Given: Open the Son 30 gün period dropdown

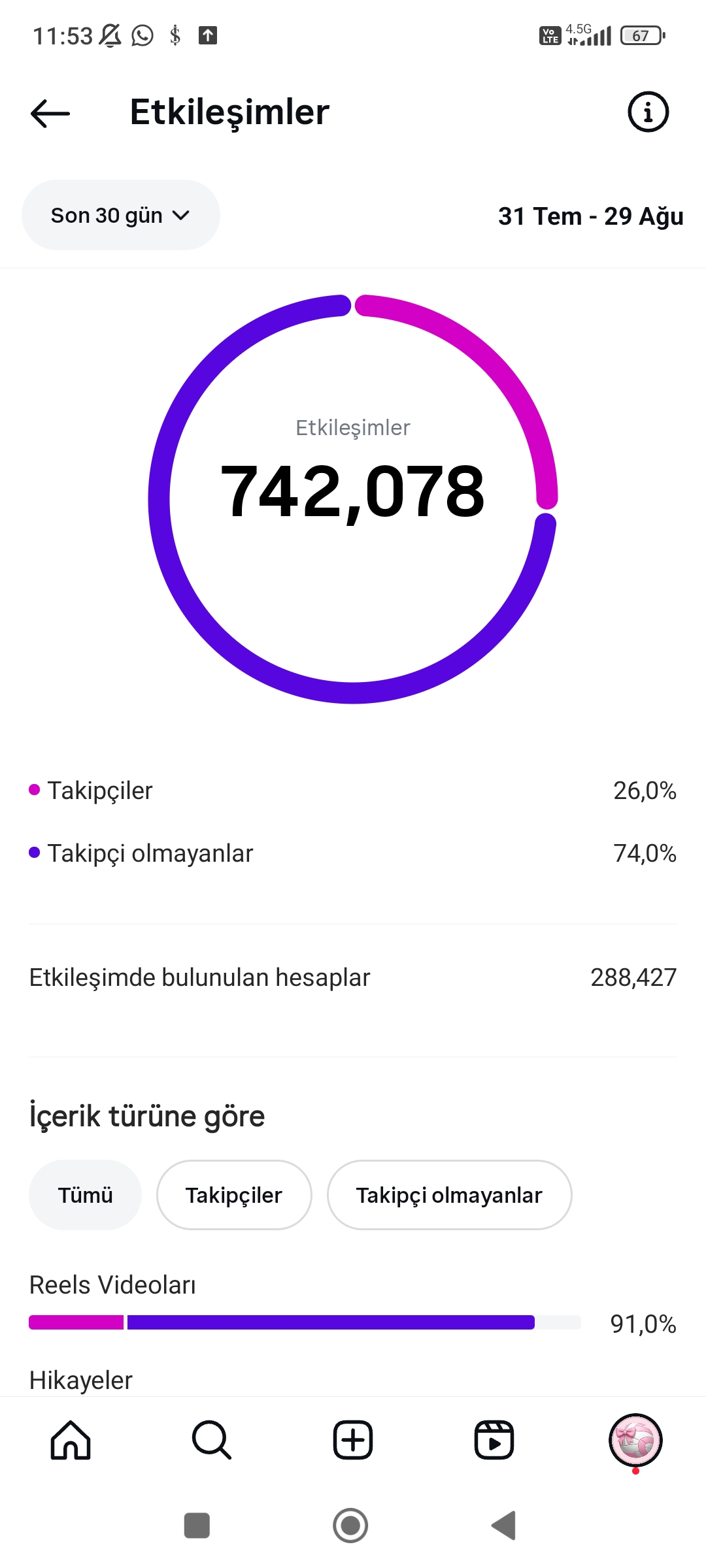Looking at the screenshot, I should pyautogui.click(x=121, y=215).
